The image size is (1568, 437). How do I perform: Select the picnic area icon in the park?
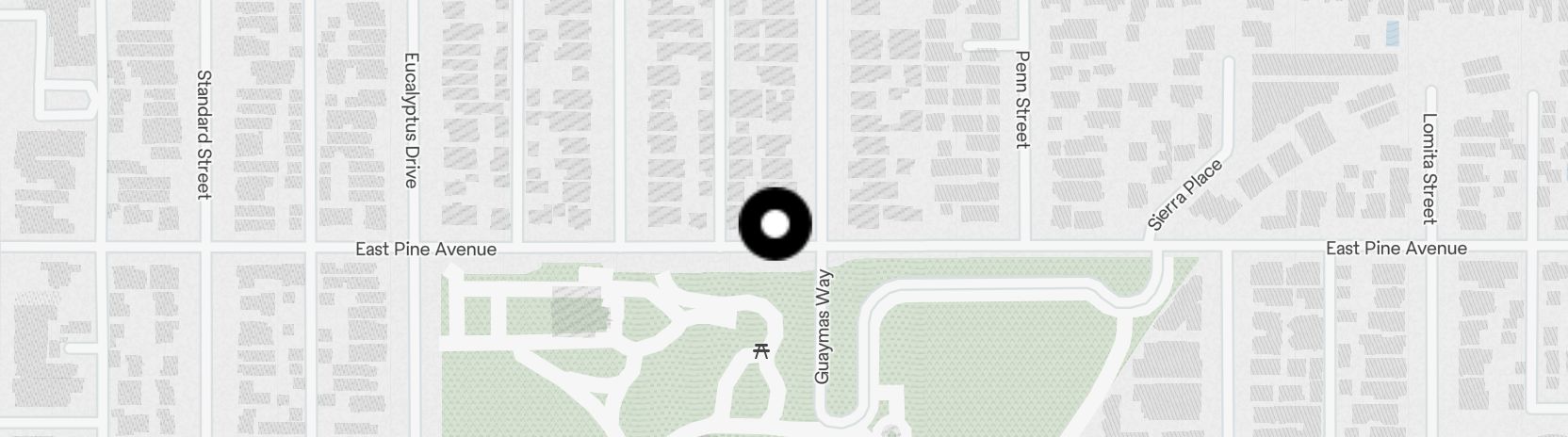point(761,351)
